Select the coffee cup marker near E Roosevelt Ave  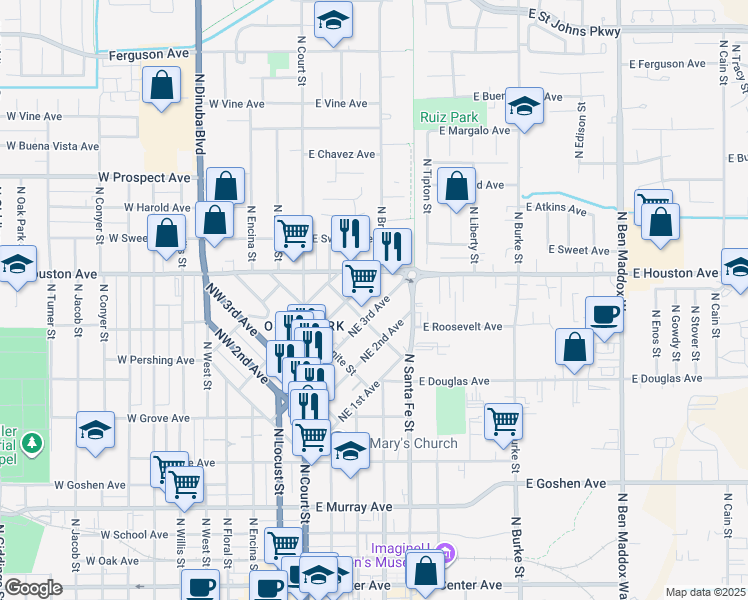[604, 314]
